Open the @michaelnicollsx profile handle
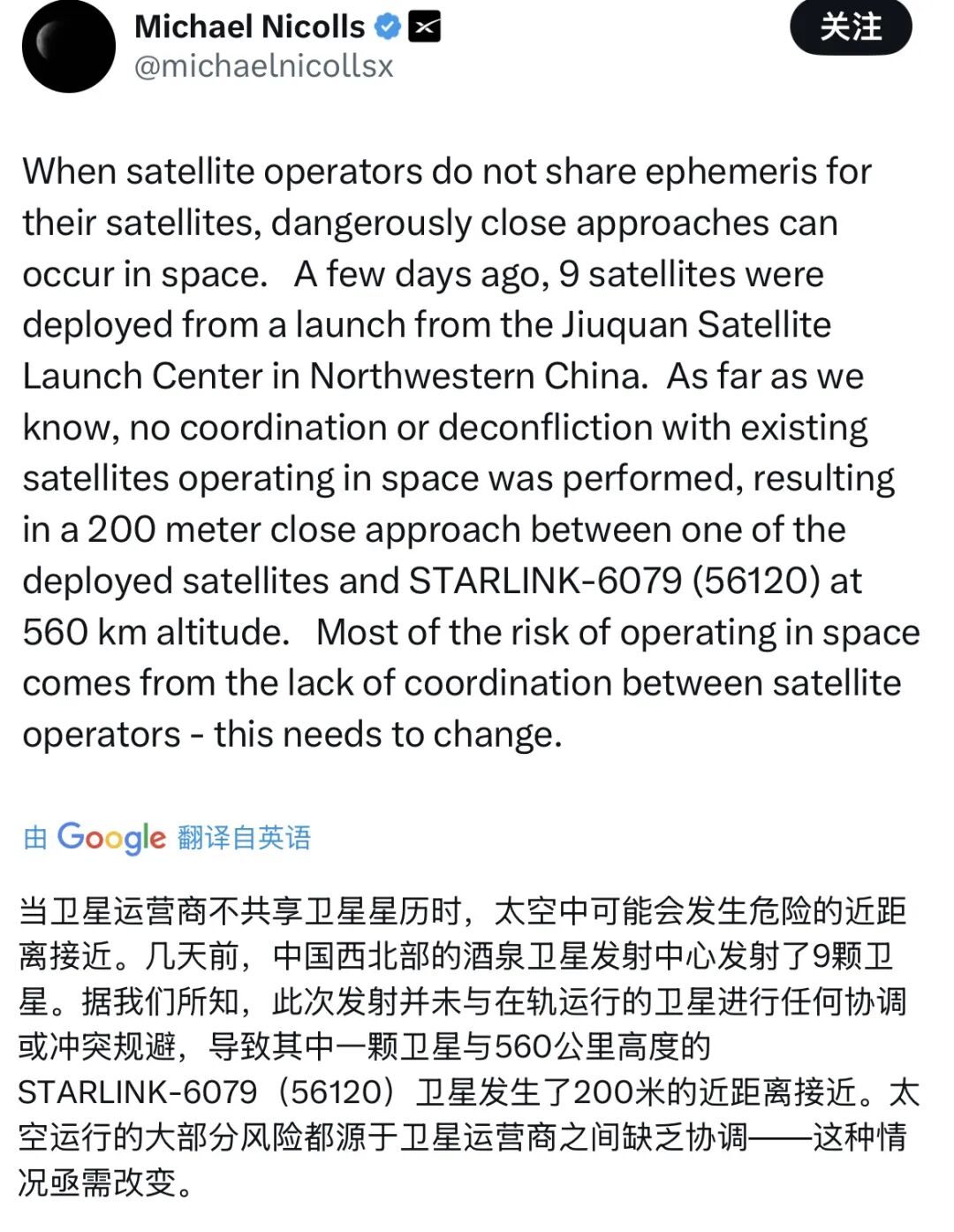The width and height of the screenshot is (954, 1232). [x=263, y=66]
